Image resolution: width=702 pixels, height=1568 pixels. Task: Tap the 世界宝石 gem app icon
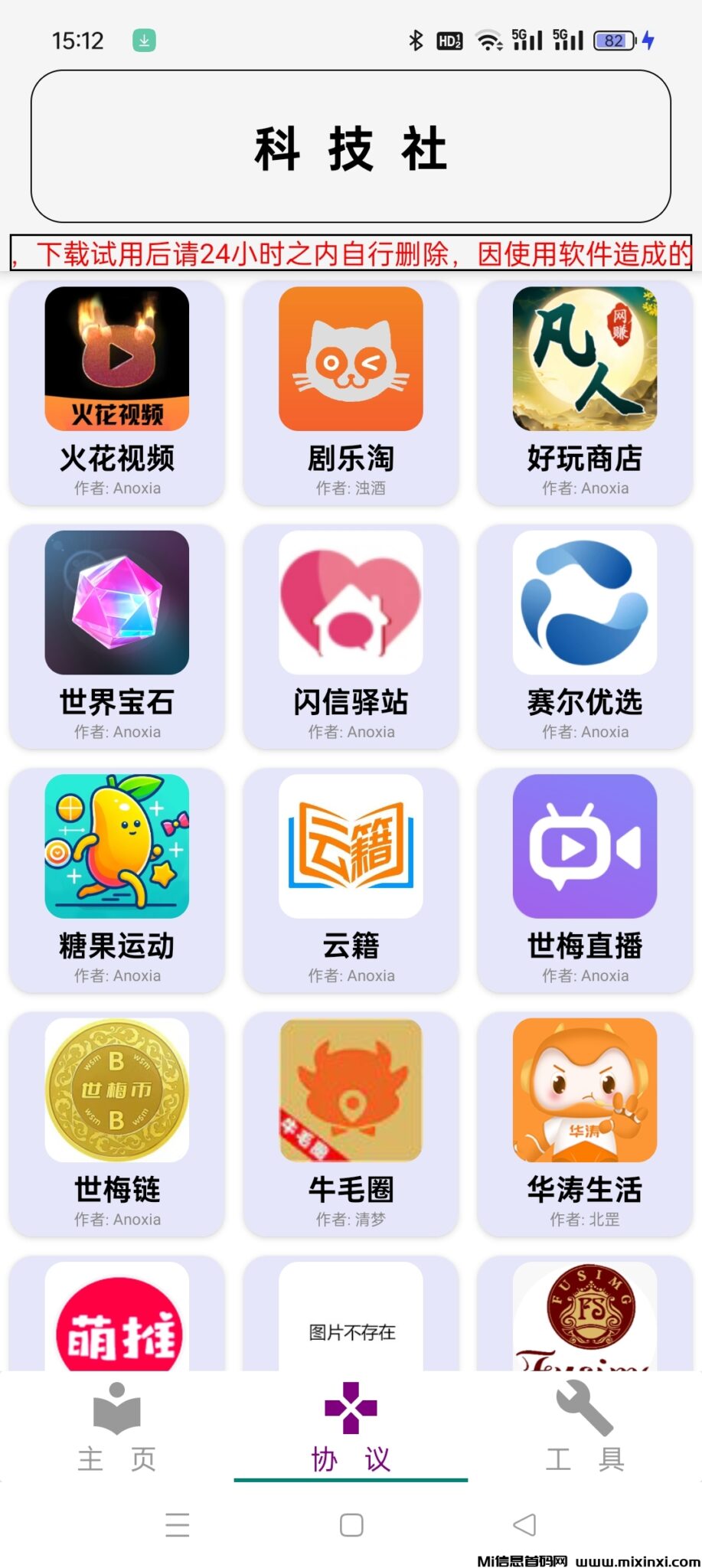pyautogui.click(x=116, y=602)
